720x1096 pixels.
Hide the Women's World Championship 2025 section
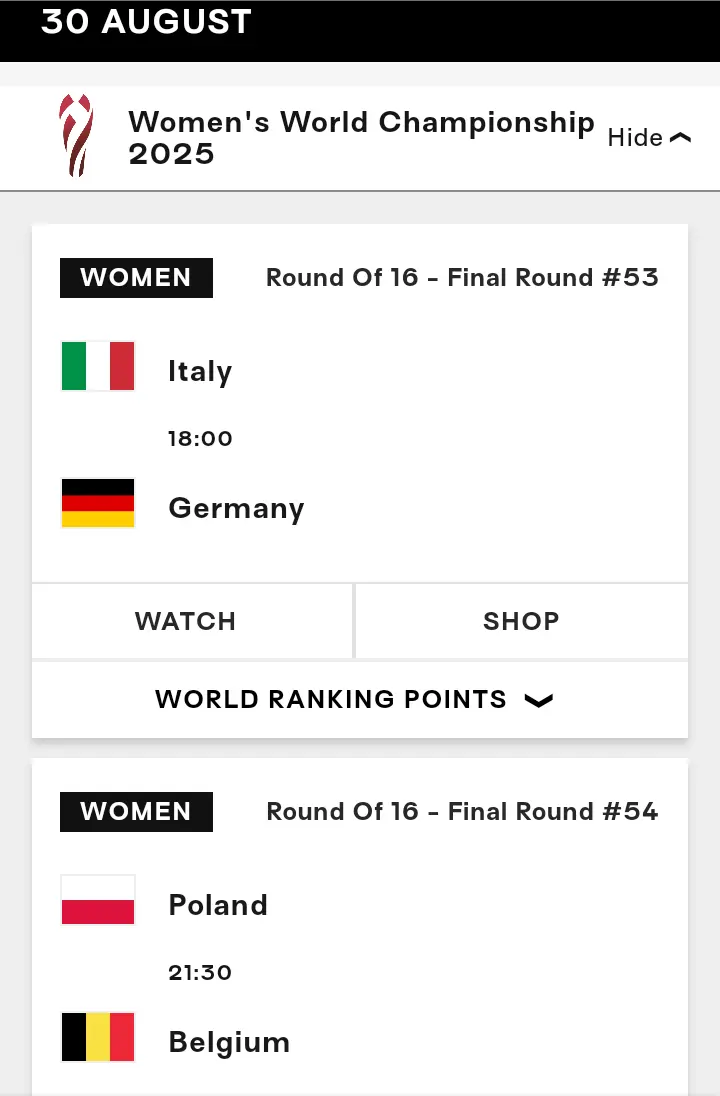649,138
